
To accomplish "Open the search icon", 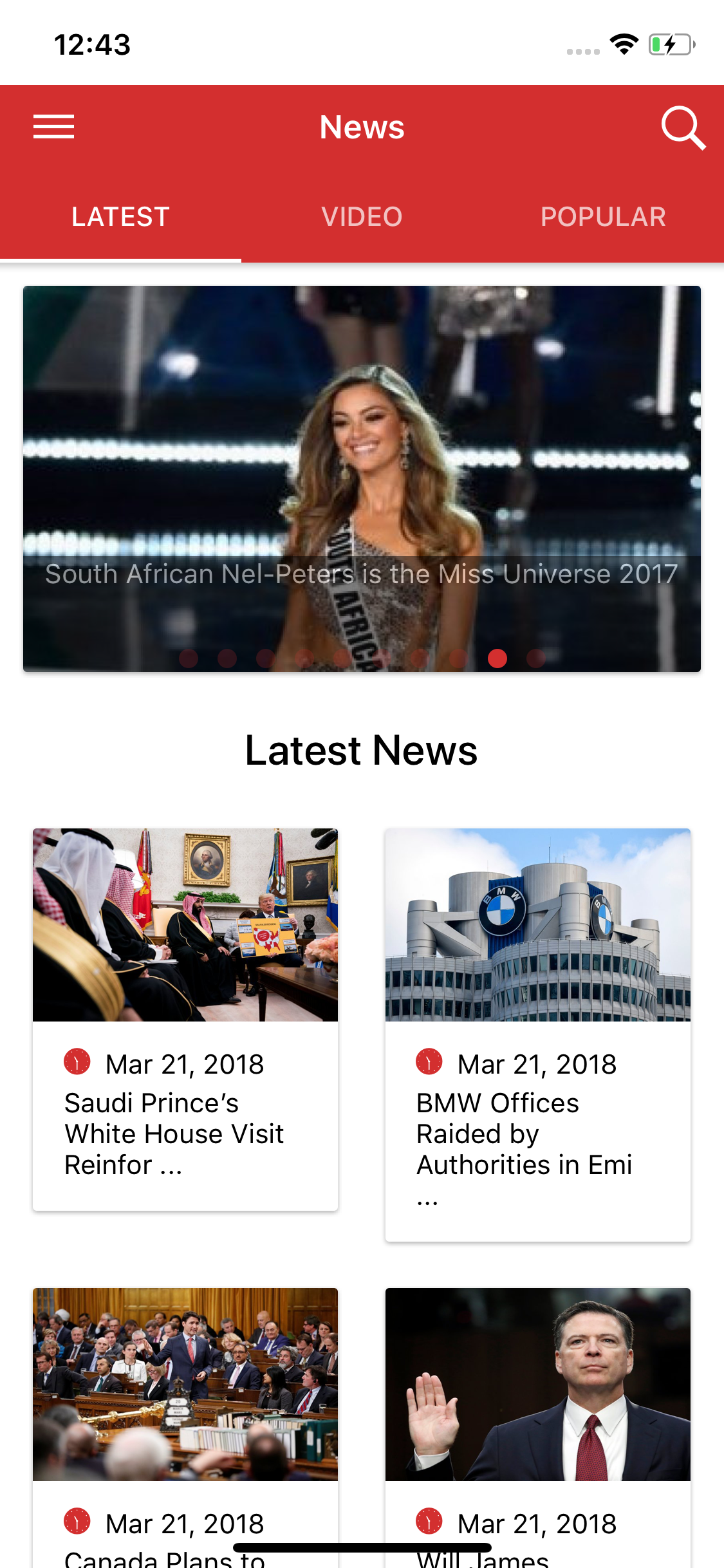I will (682, 127).
